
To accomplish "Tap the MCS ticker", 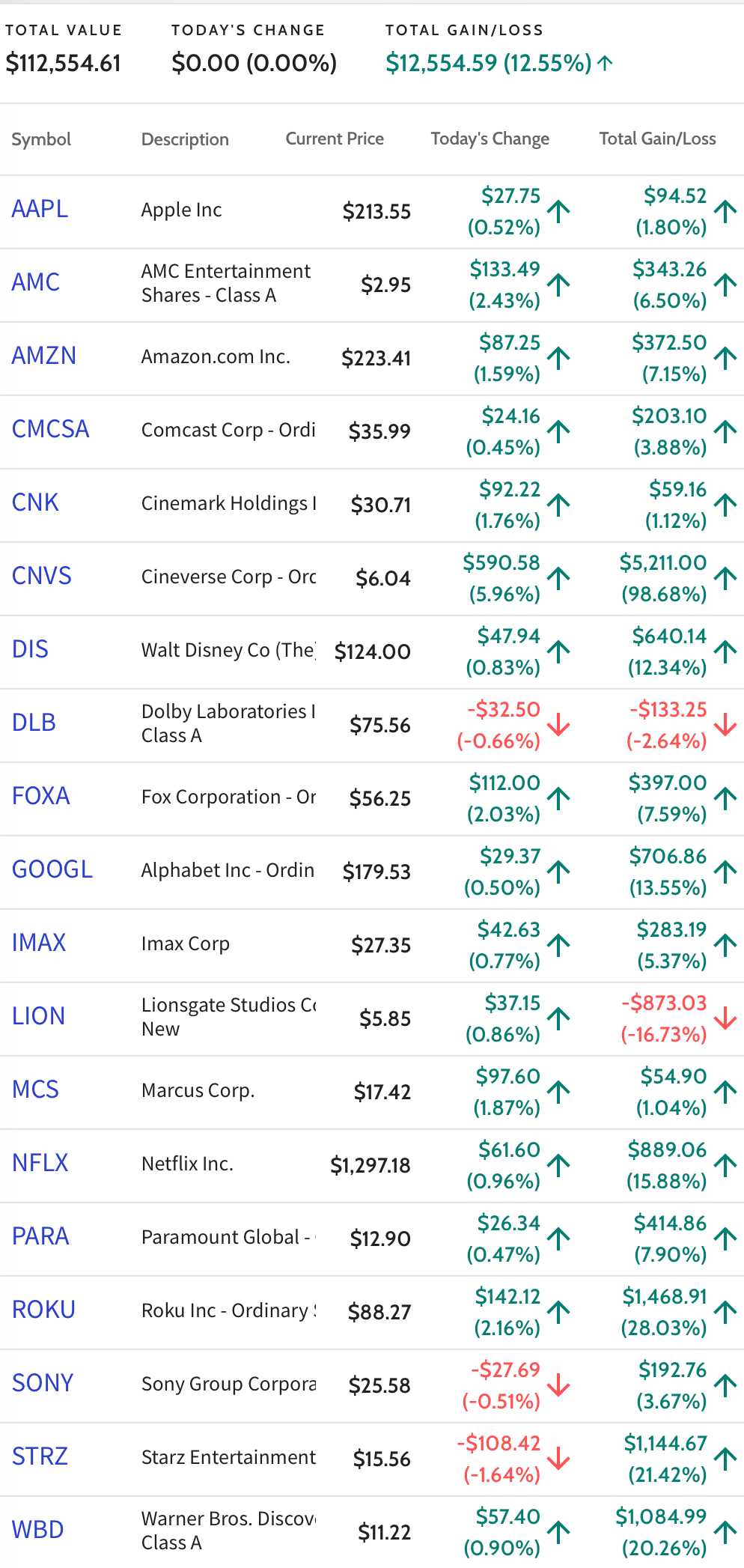I will pyautogui.click(x=35, y=1090).
